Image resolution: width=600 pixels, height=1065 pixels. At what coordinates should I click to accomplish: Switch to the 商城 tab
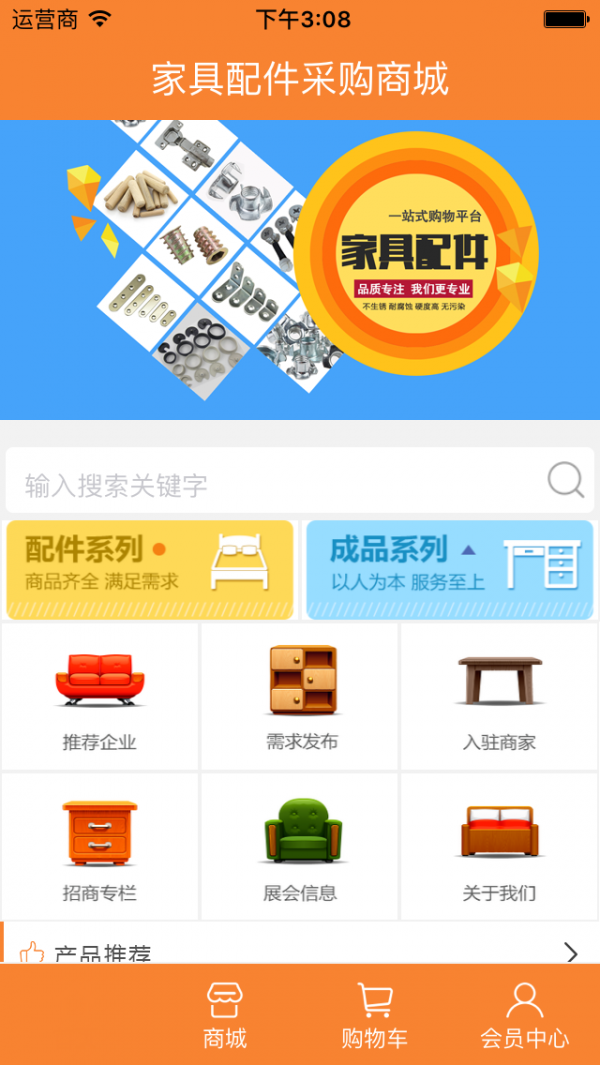click(x=225, y=1014)
